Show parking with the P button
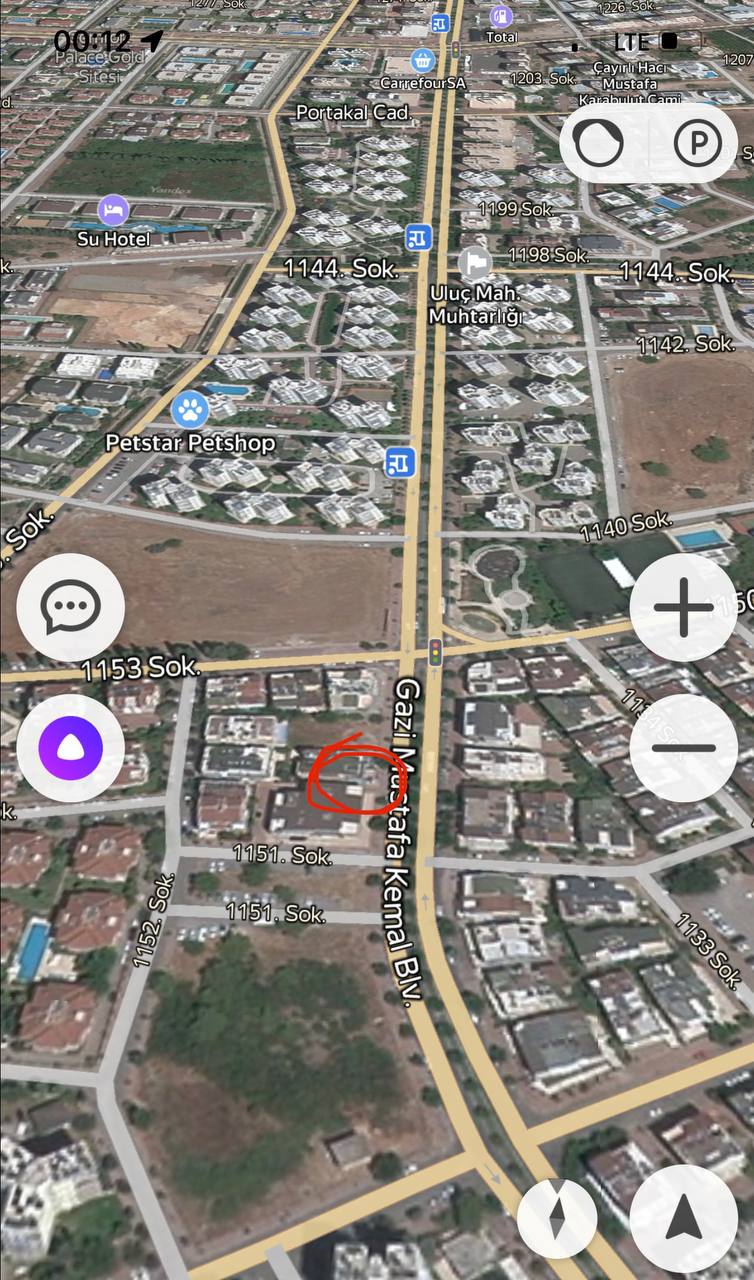This screenshot has width=754, height=1280. click(x=697, y=143)
